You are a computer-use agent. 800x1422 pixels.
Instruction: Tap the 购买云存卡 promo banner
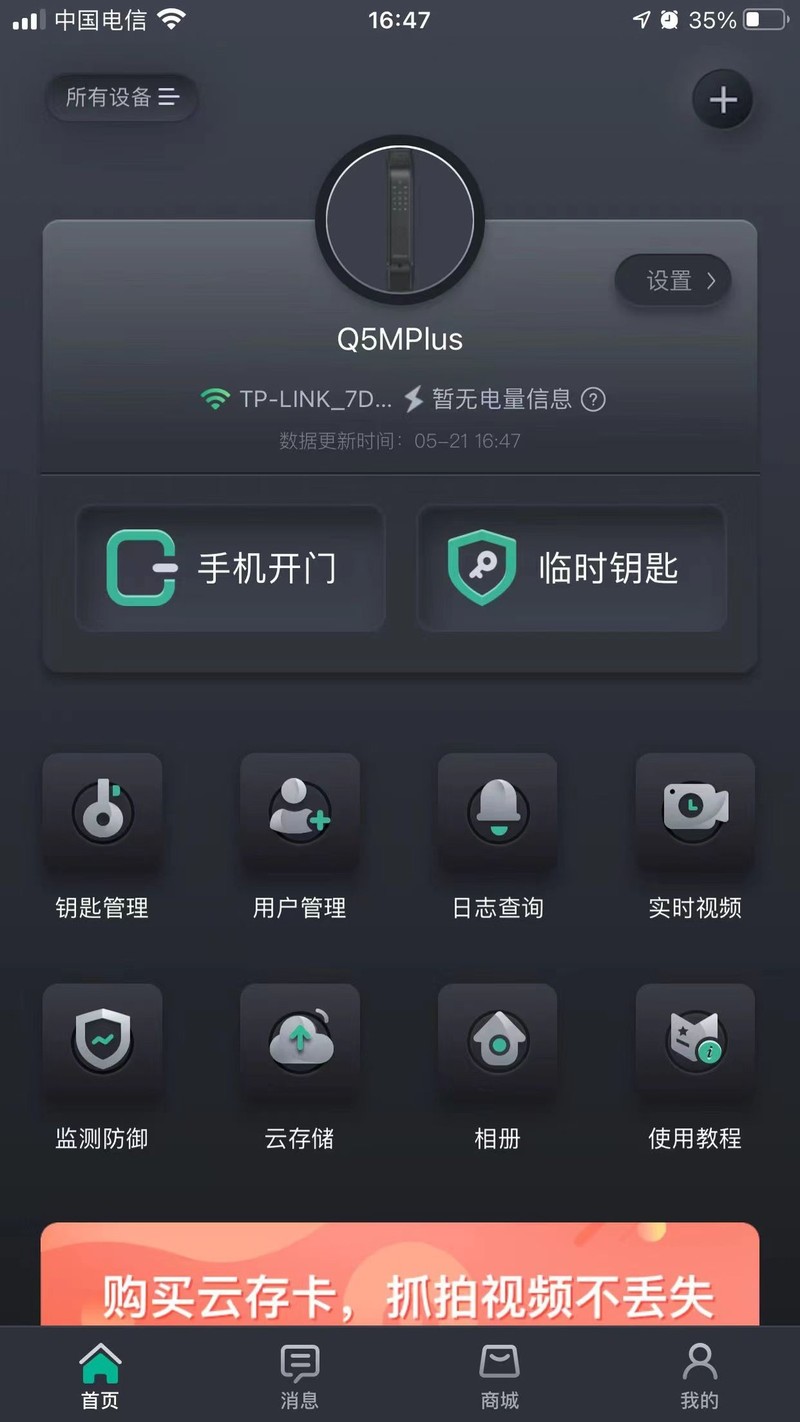pos(400,1290)
